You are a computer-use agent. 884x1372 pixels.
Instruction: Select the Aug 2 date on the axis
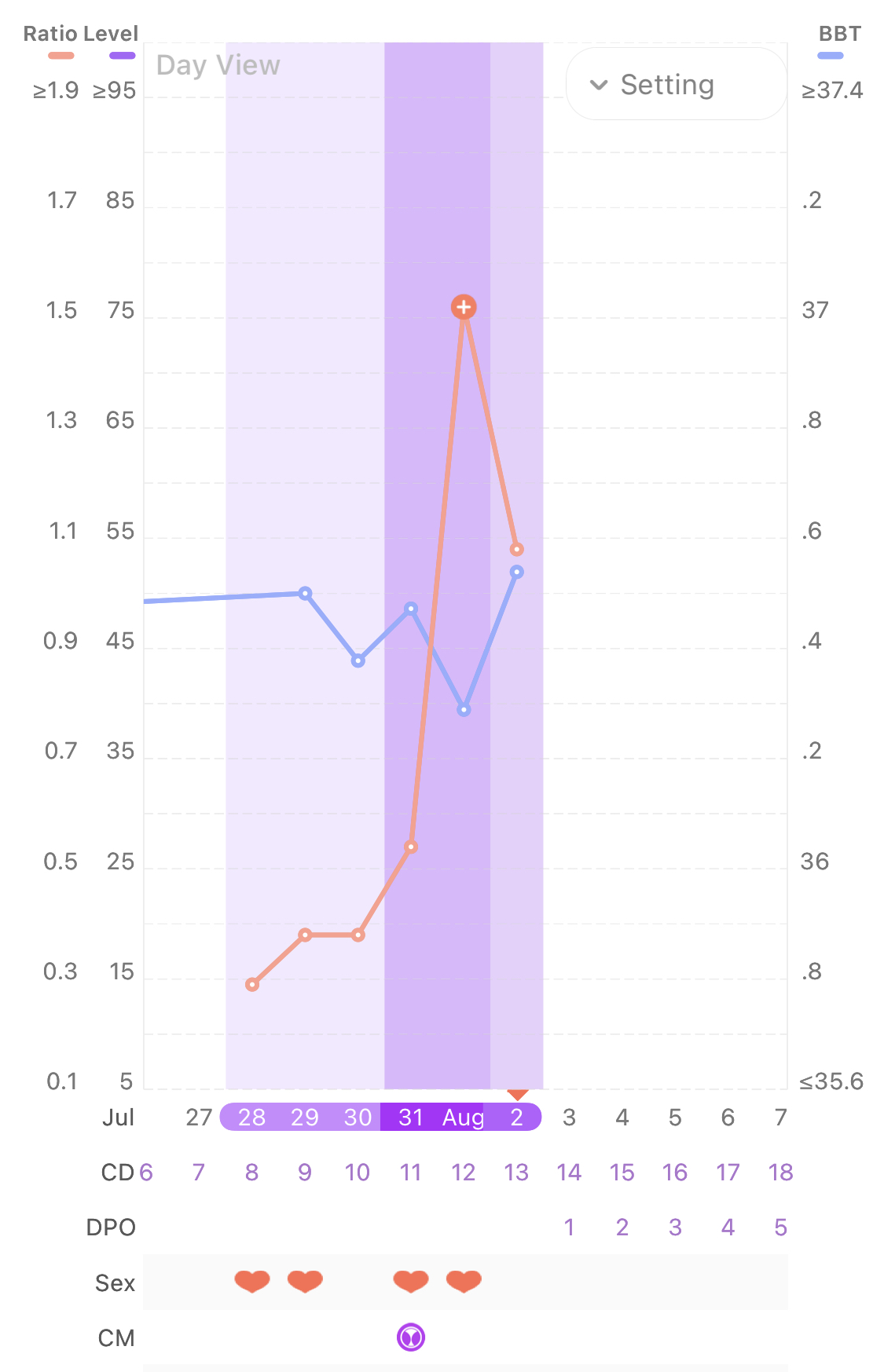click(516, 1117)
